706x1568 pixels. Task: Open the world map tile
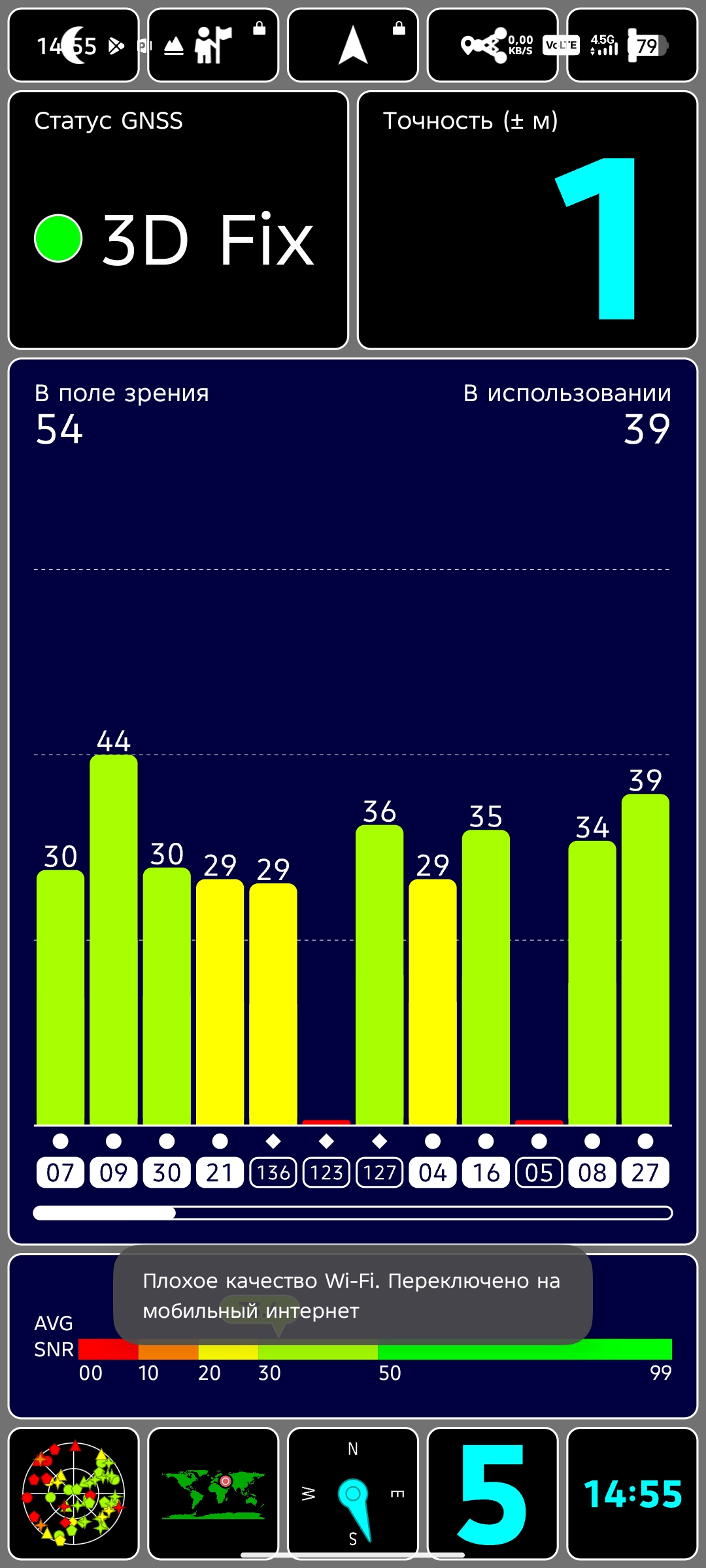tap(213, 1494)
